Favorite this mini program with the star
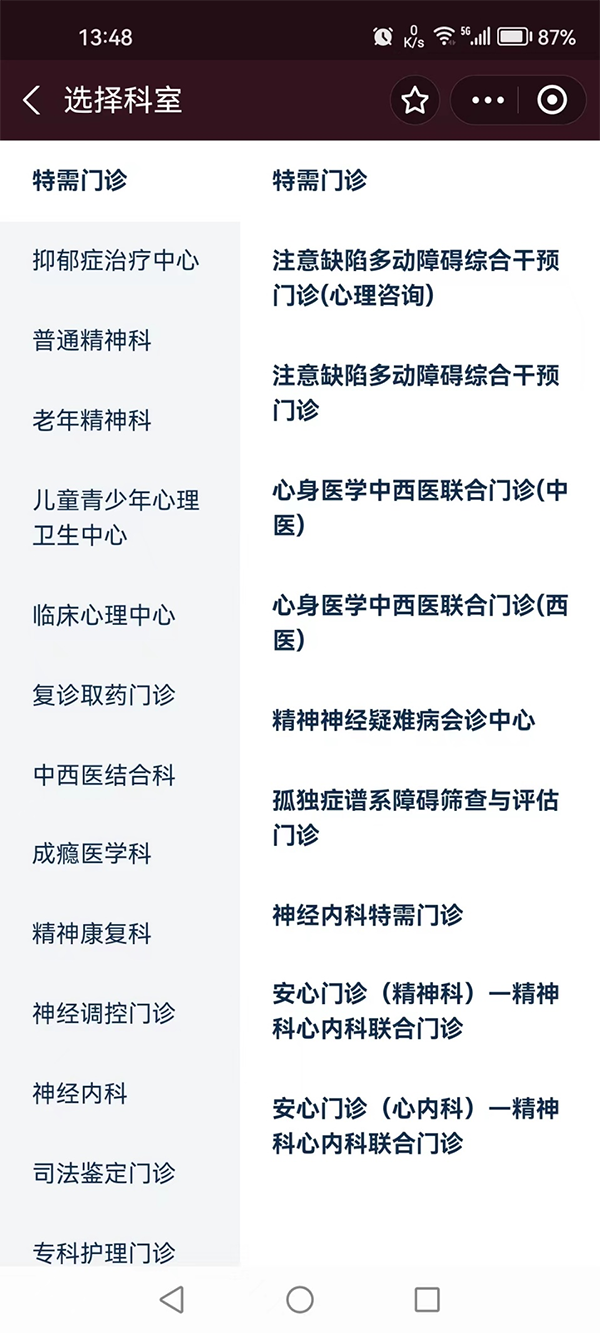600x1333 pixels. (414, 100)
